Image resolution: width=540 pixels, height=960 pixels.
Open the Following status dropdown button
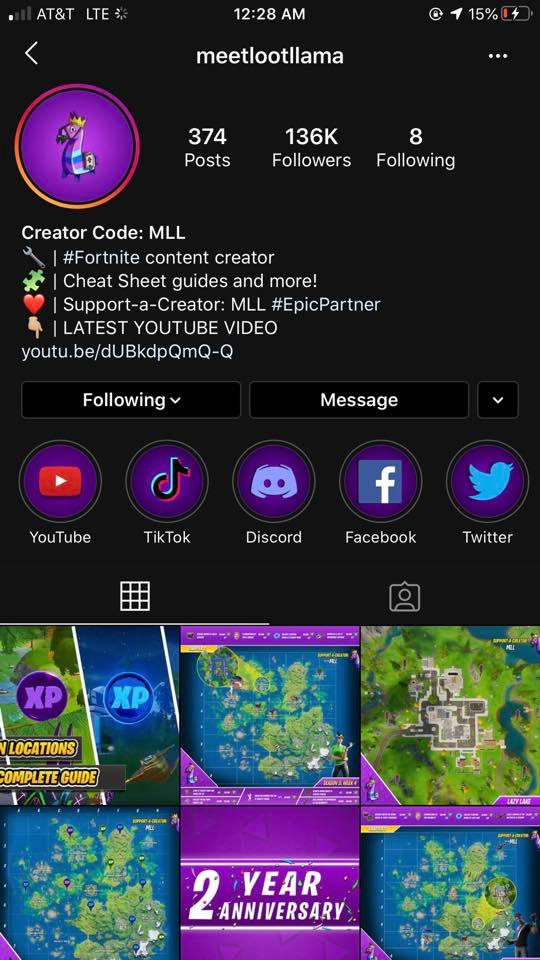pos(131,400)
